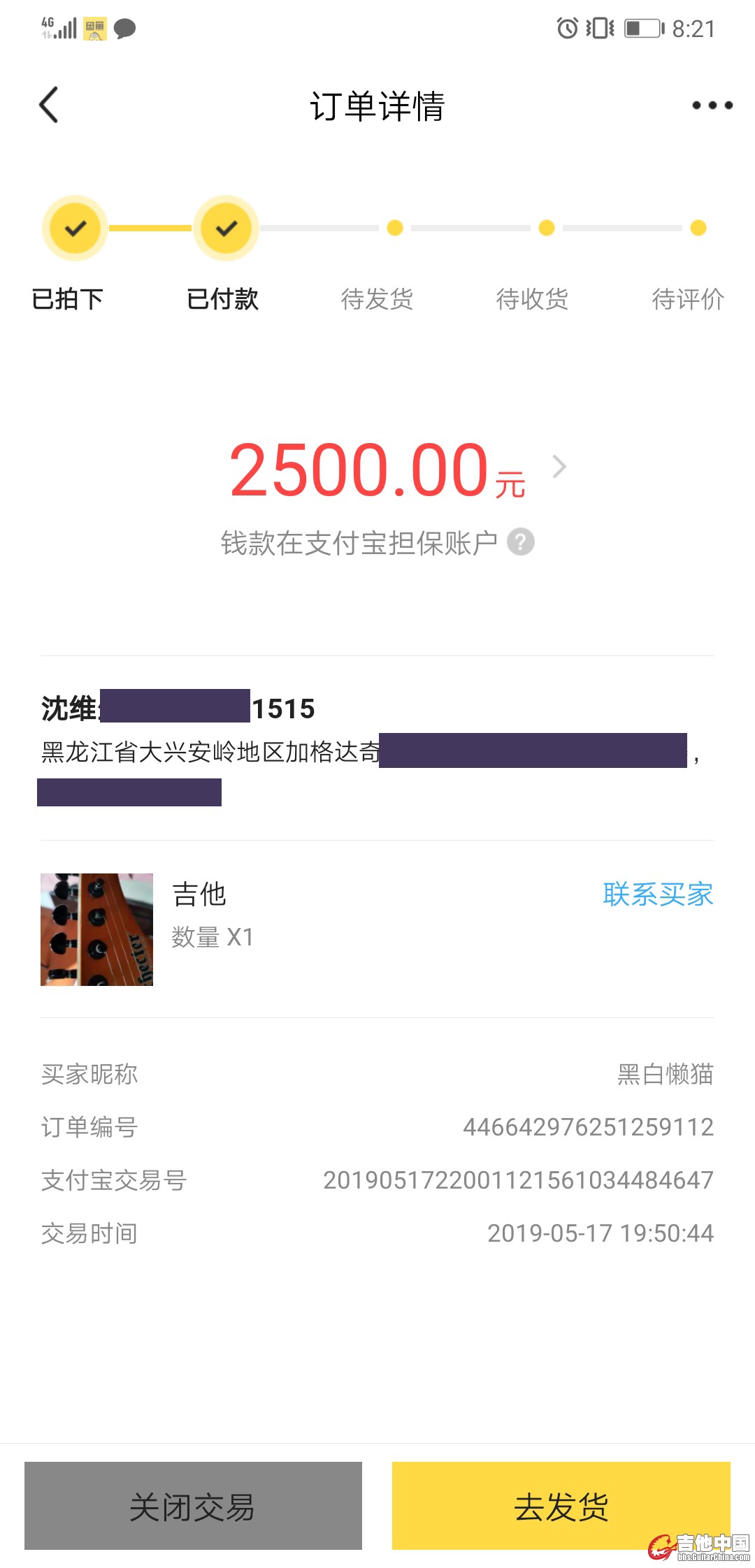Go back from order details

(49, 106)
